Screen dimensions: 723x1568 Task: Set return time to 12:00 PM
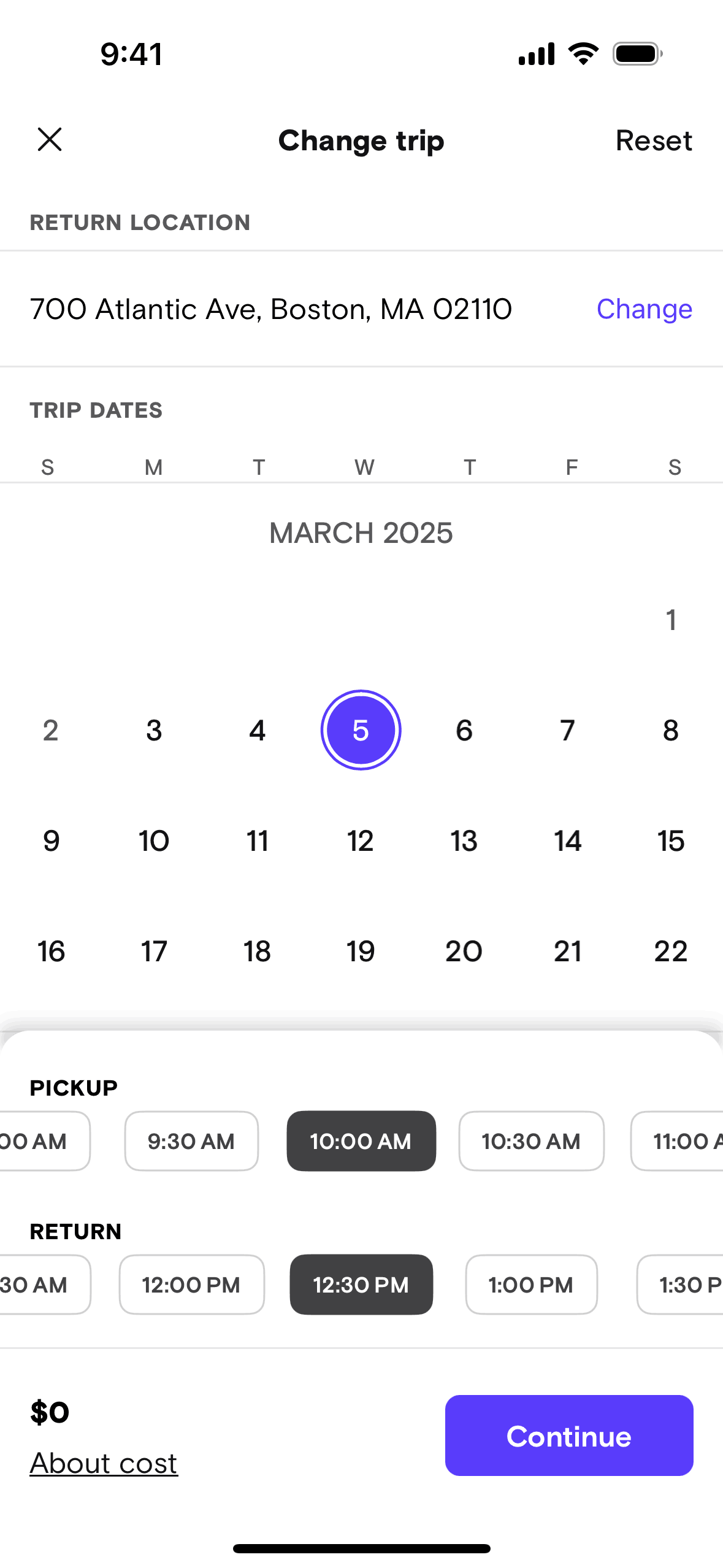pos(191,1285)
